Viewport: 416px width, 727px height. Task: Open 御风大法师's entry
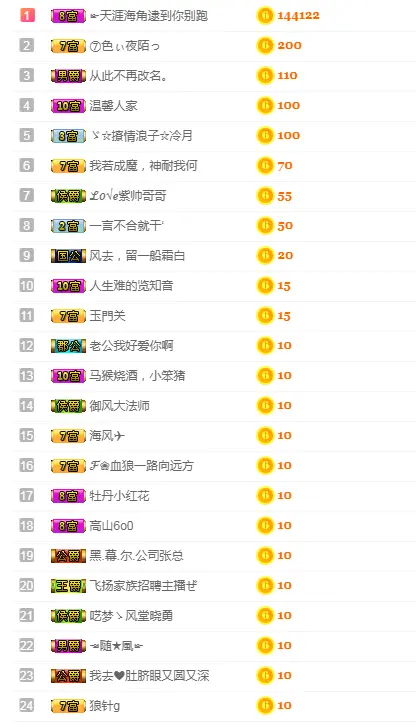coord(120,406)
